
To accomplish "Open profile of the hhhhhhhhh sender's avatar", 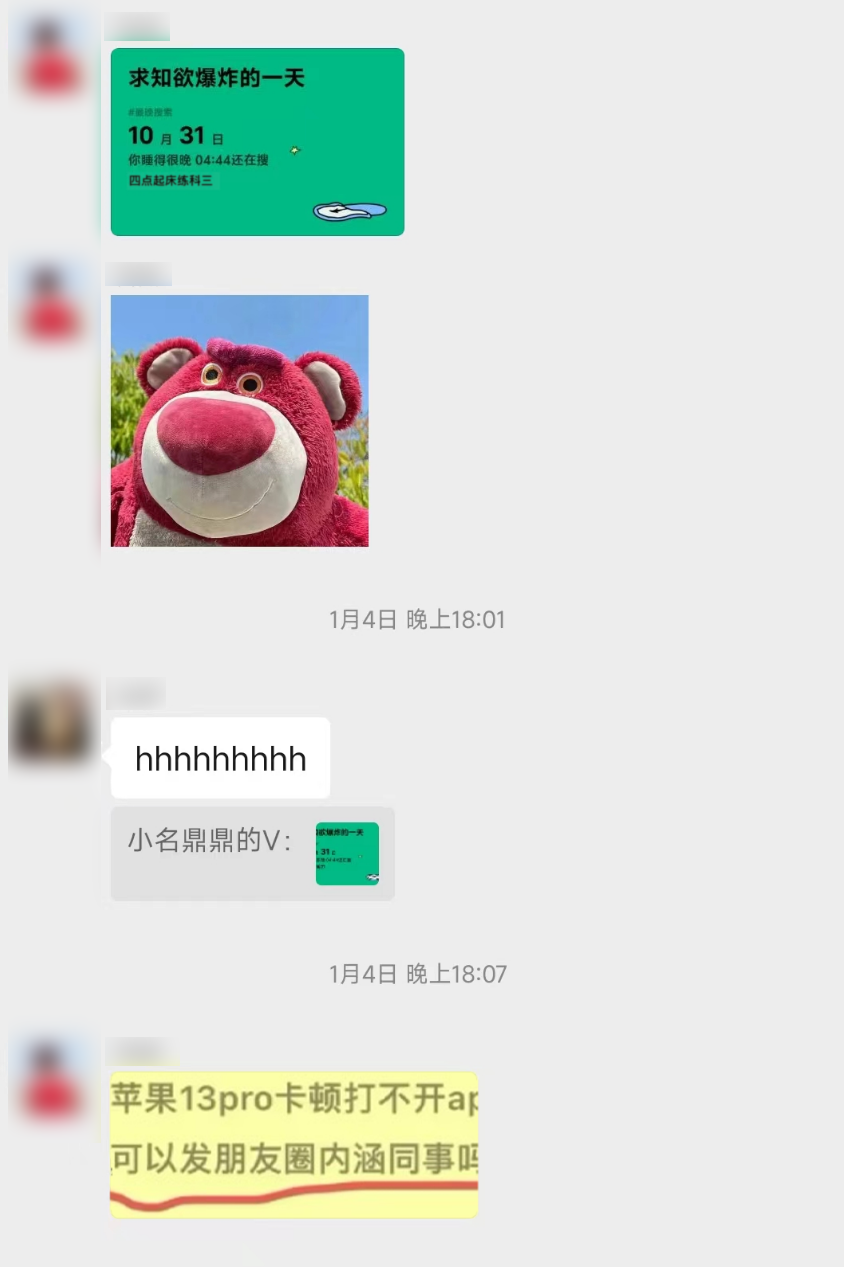I will 50,722.
